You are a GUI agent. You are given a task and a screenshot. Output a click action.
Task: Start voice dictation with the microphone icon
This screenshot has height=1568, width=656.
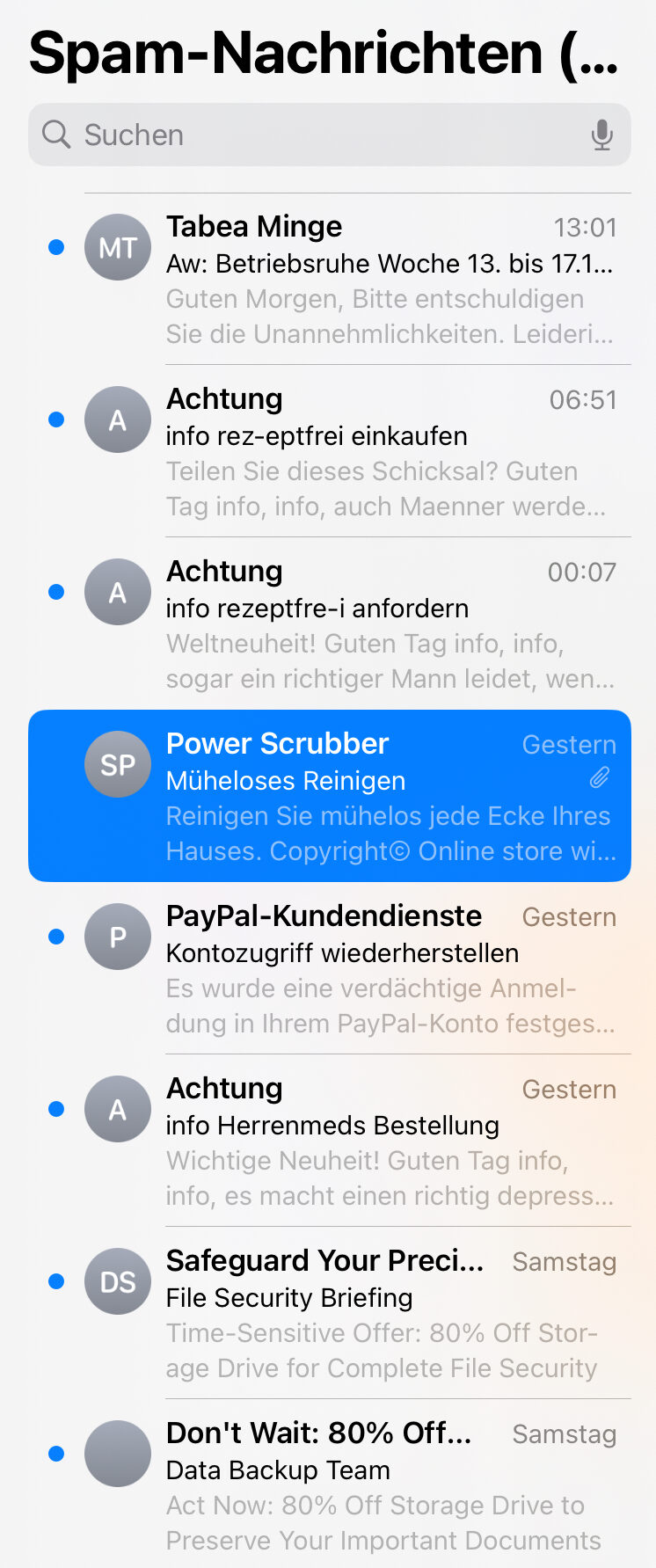coord(601,135)
